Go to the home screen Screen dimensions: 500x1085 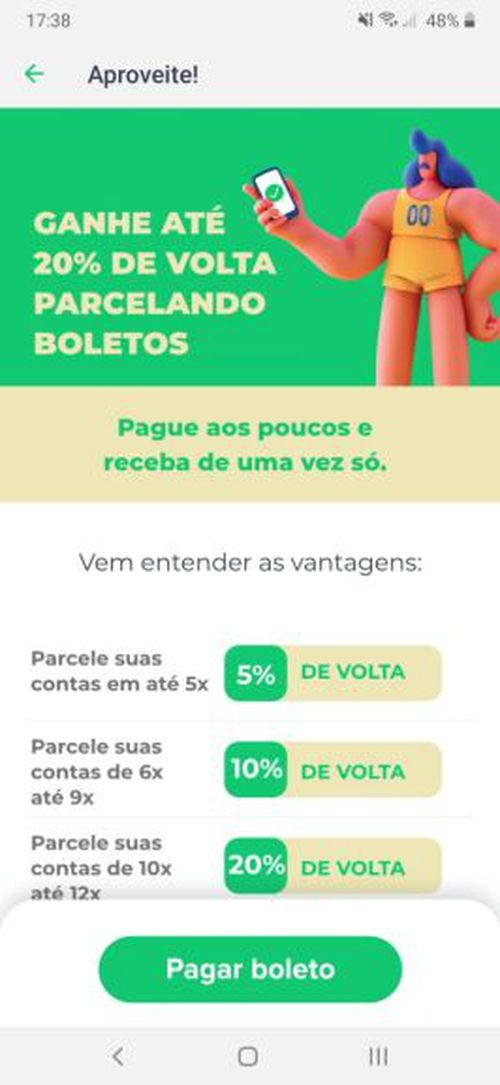click(x=248, y=1056)
